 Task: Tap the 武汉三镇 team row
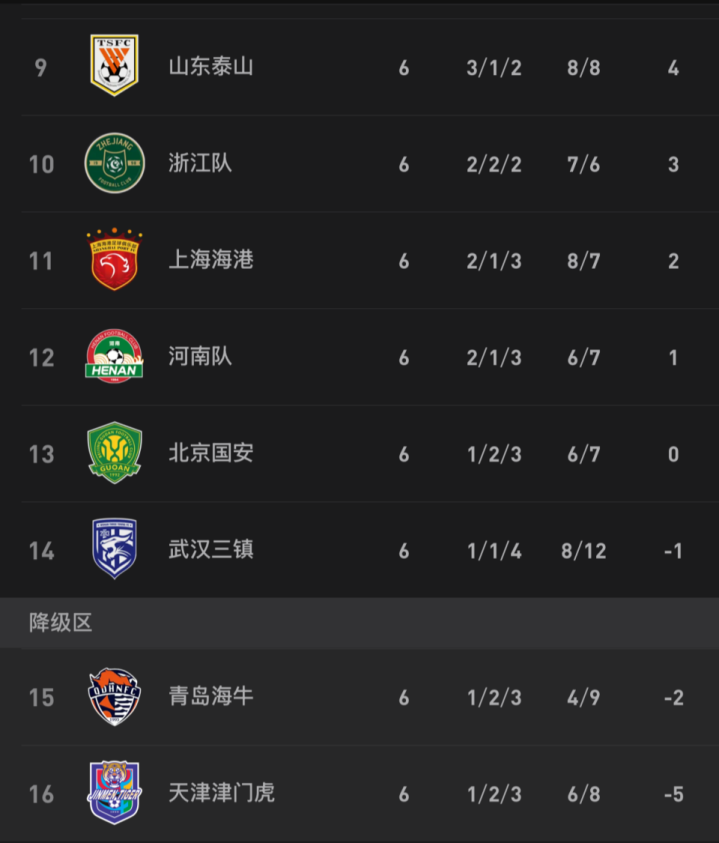[211, 550]
